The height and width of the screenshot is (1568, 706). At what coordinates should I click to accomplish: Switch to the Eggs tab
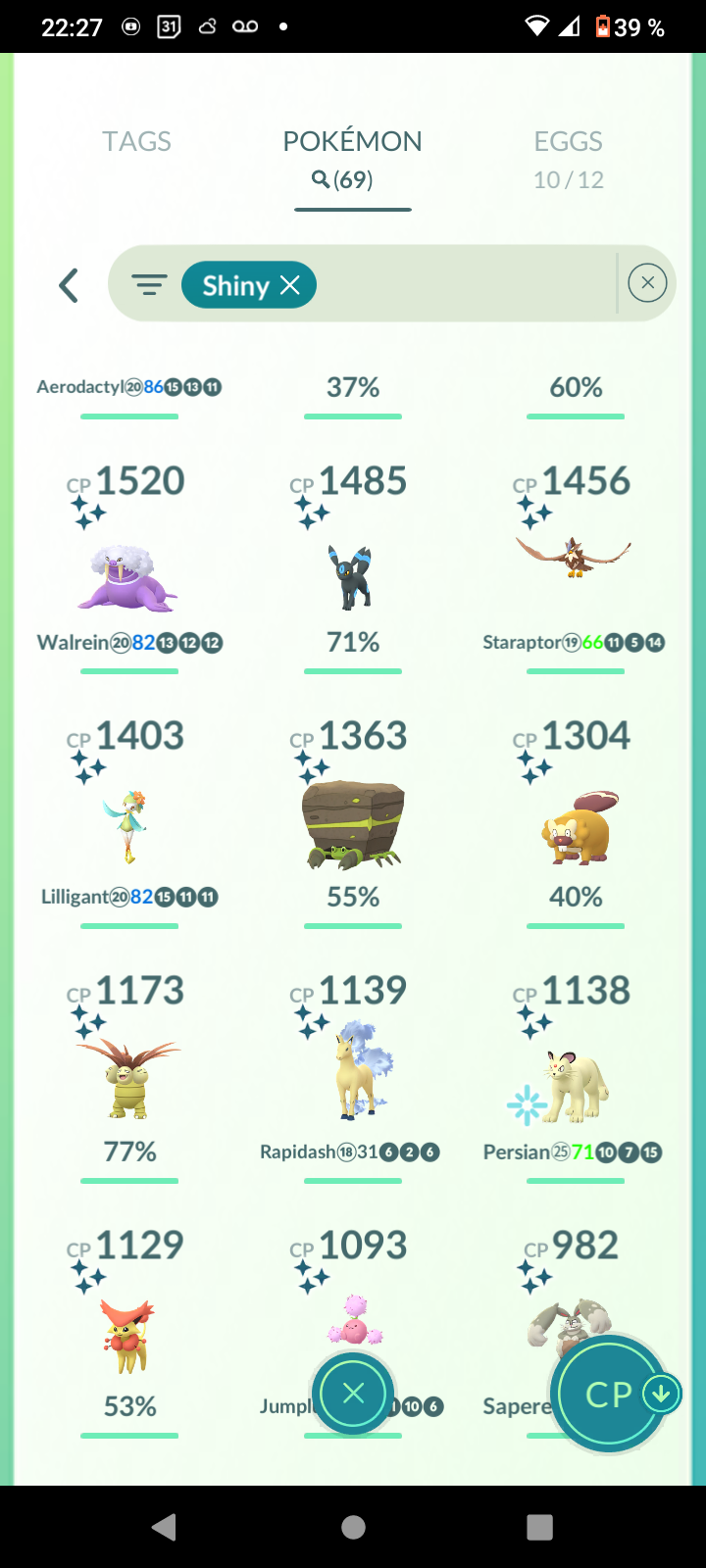[568, 157]
